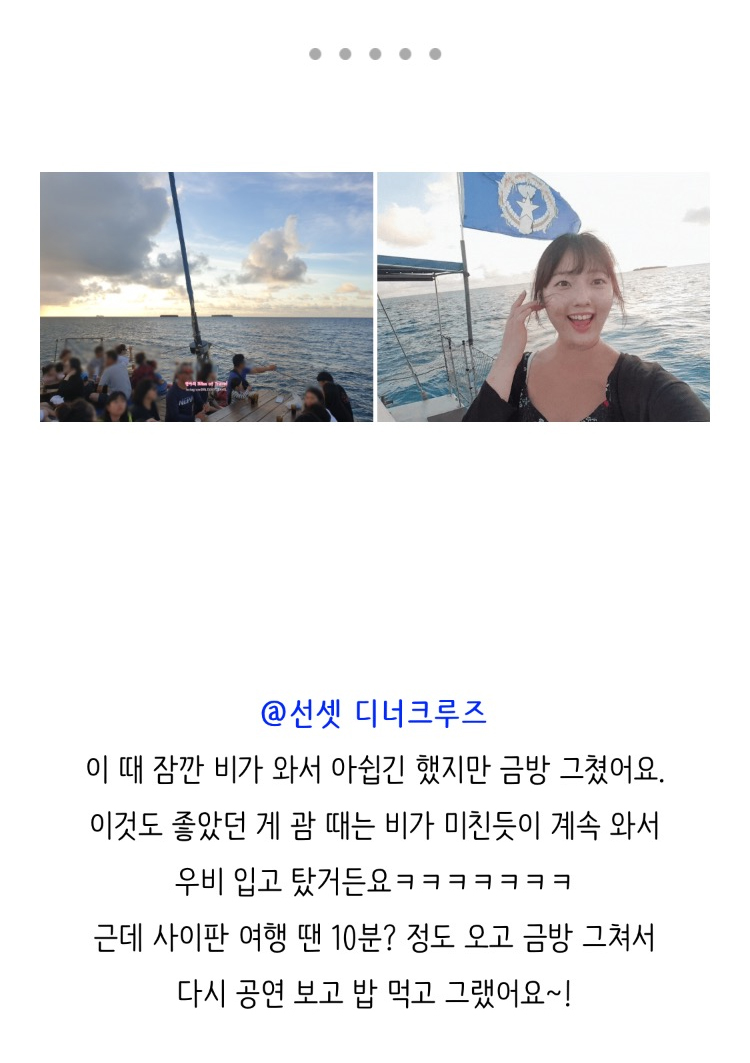The height and width of the screenshot is (1063, 750).
Task: Open the selfie photo with blue flag
Action: click(x=543, y=297)
